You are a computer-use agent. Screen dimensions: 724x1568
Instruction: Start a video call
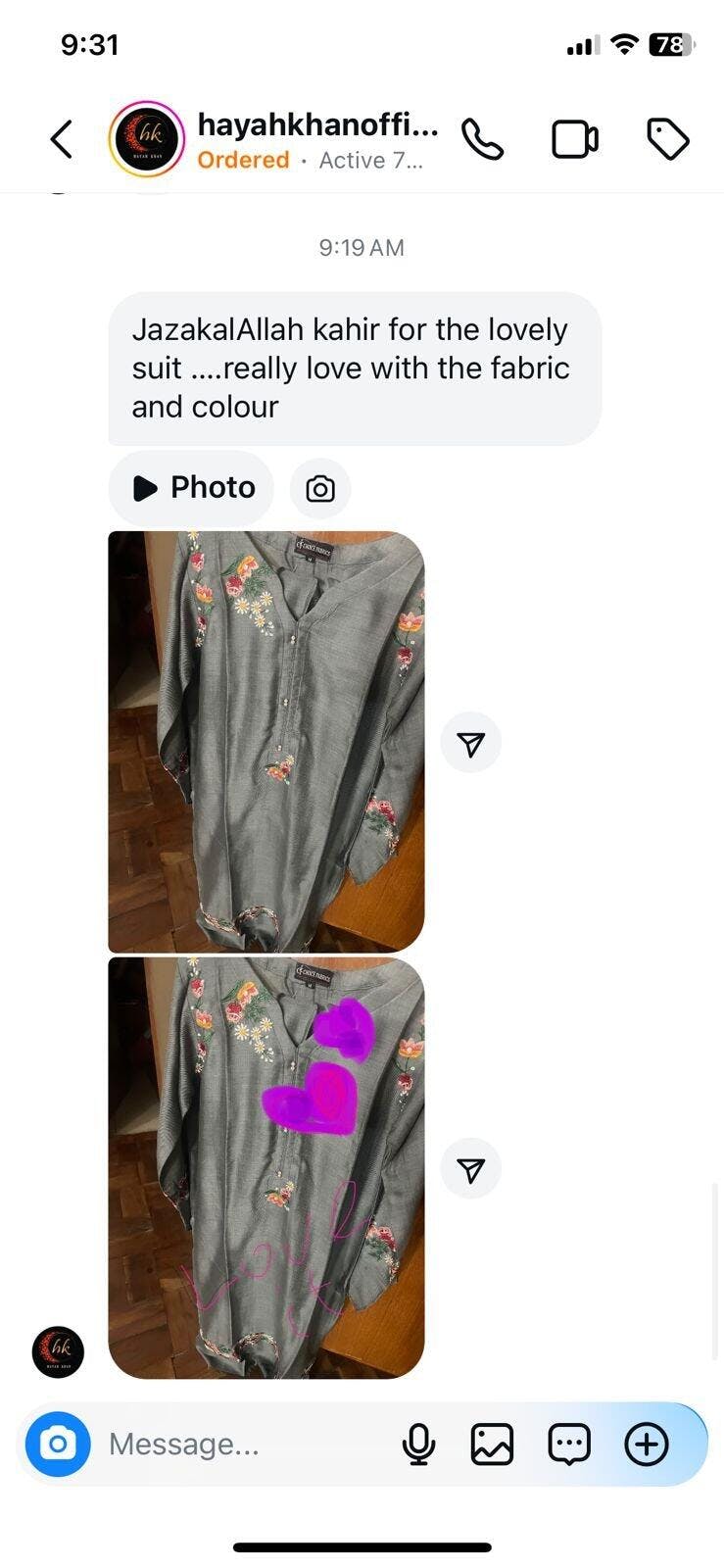click(575, 139)
